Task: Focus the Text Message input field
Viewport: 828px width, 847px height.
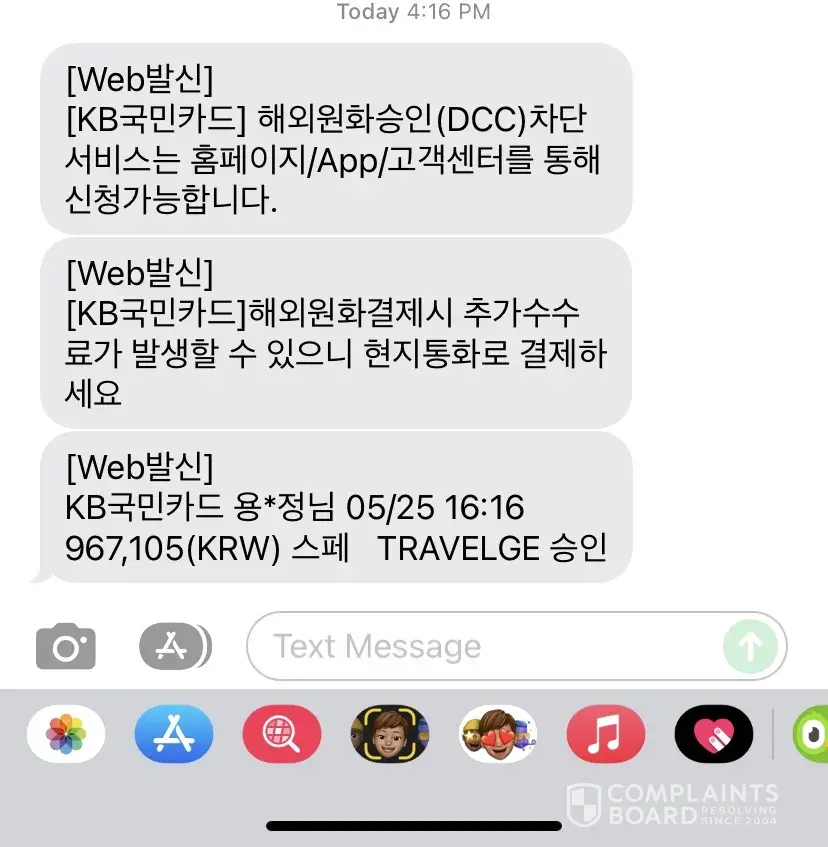Action: tap(480, 647)
